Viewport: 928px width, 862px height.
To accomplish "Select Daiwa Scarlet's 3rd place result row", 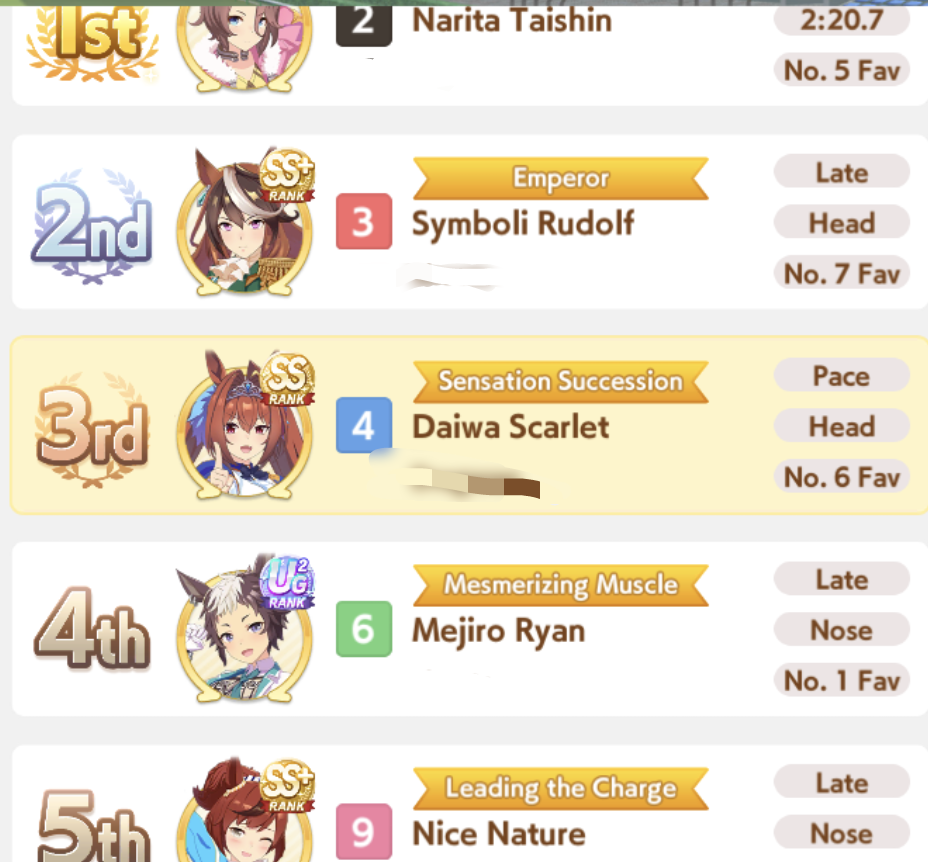I will (470, 425).
